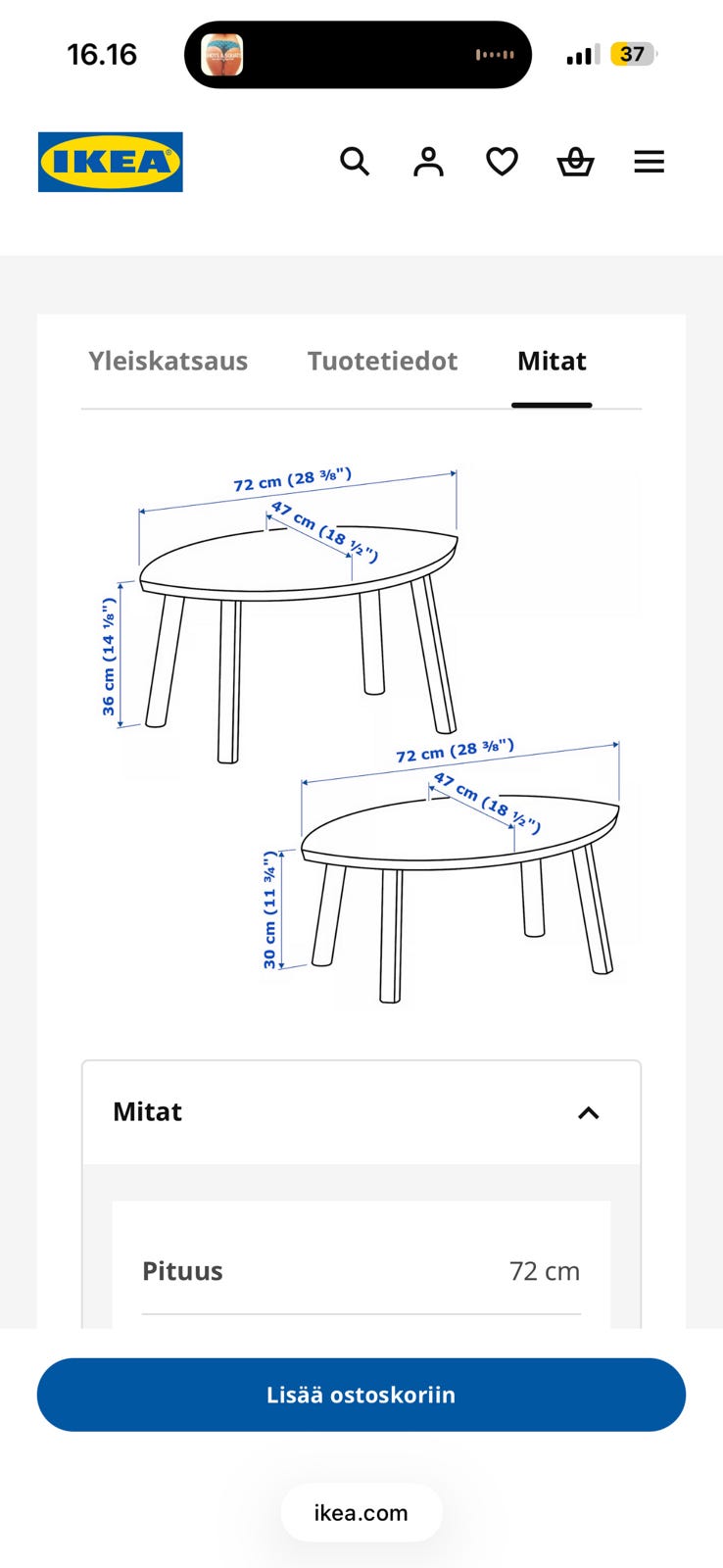Open the hamburger menu
Screen dimensions: 723x1568
tap(650, 162)
